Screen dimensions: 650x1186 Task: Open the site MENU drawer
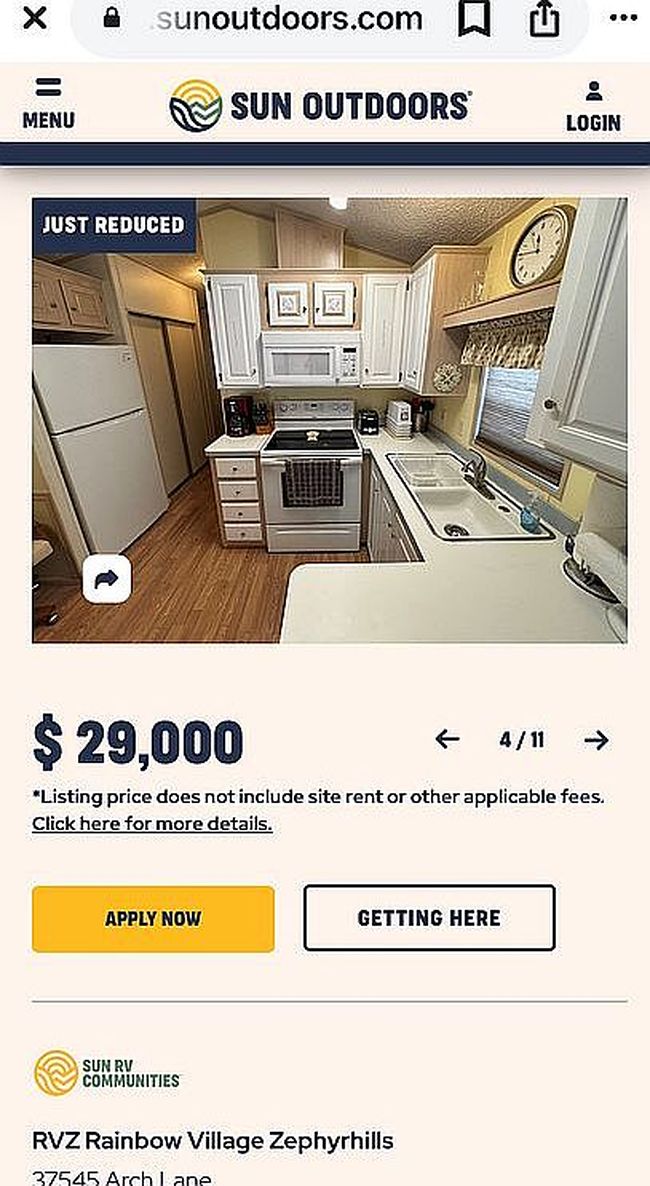pos(48,104)
